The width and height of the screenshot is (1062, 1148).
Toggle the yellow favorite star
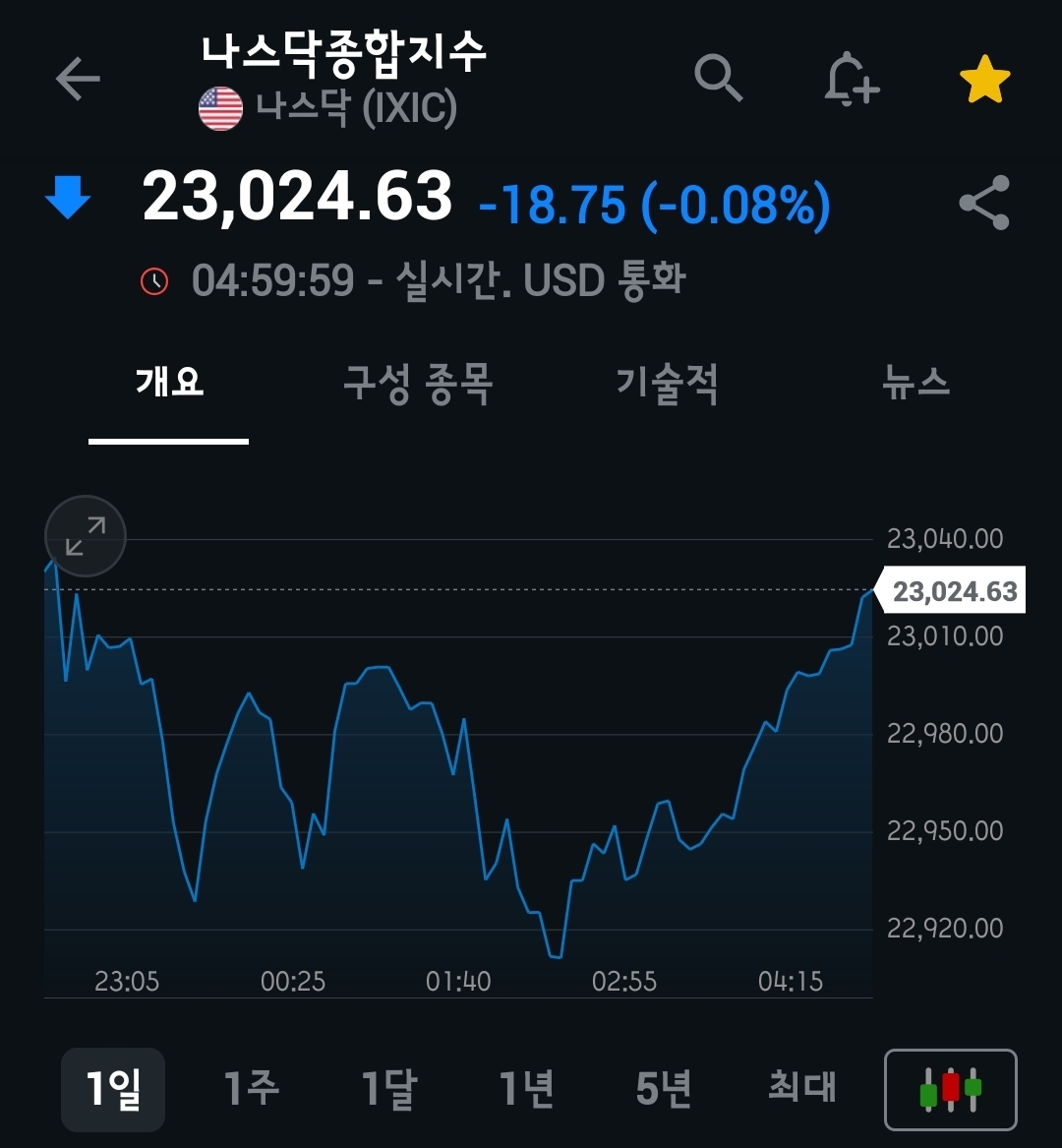[x=984, y=80]
